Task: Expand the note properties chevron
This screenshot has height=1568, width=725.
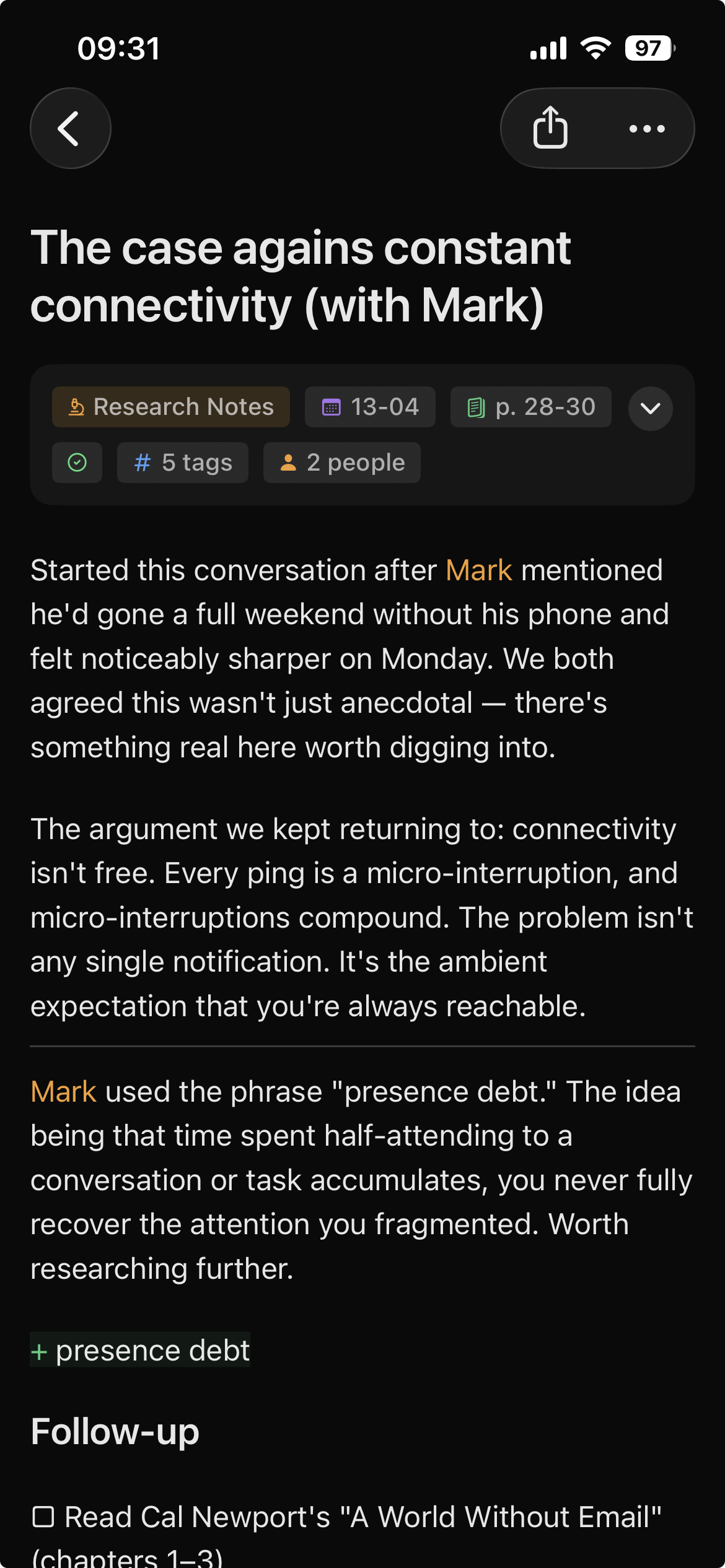Action: click(x=651, y=408)
